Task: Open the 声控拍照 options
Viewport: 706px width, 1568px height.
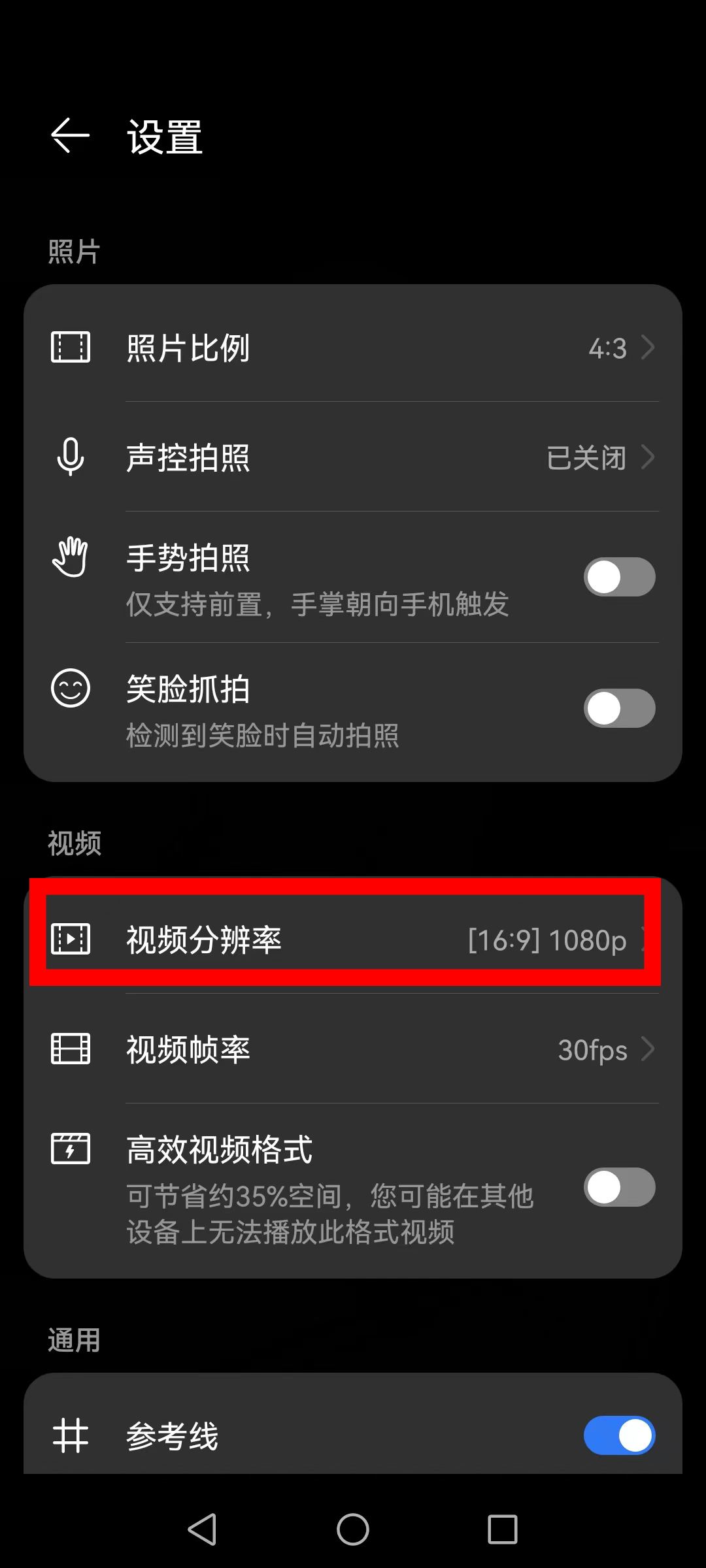Action: (x=353, y=457)
